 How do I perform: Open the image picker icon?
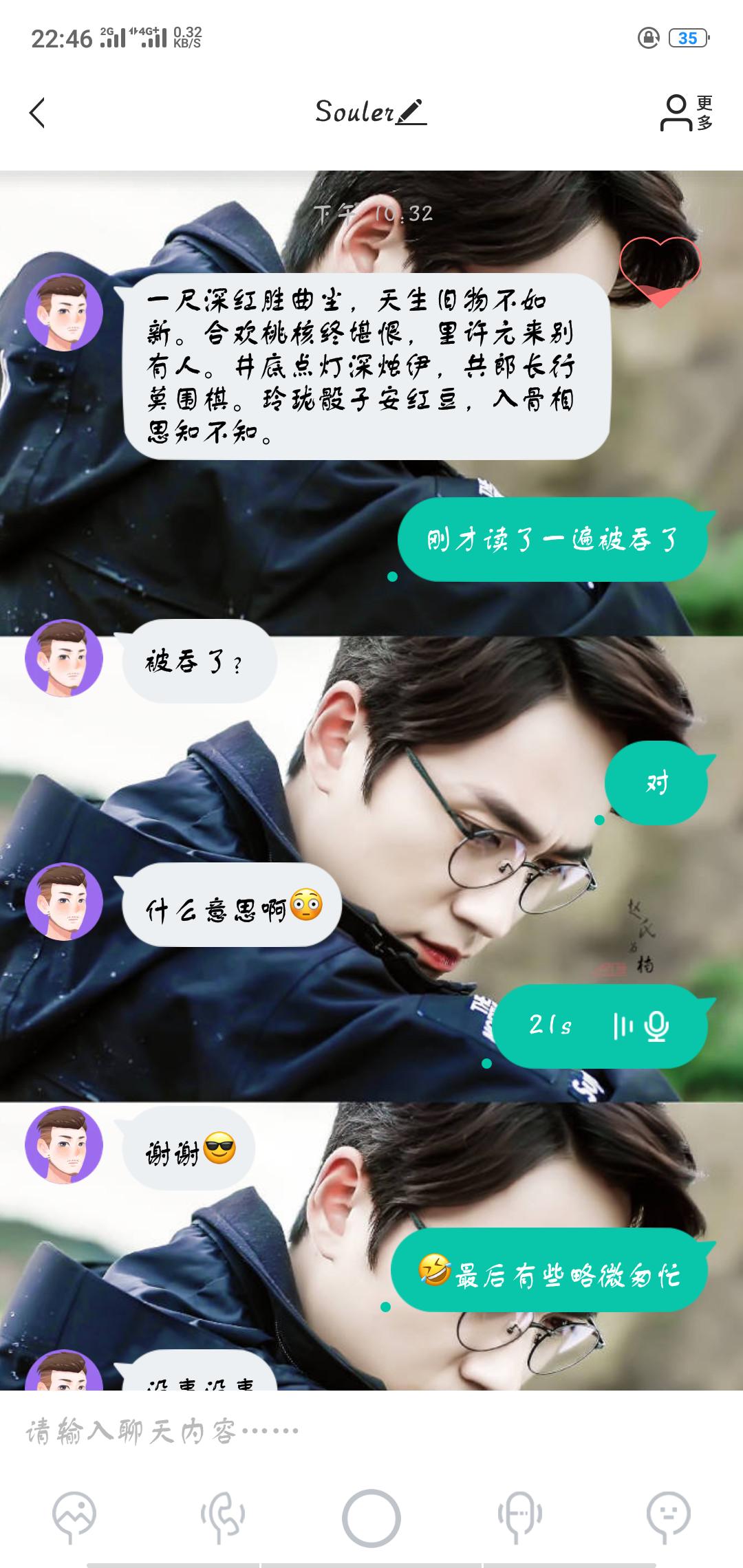74,1516
